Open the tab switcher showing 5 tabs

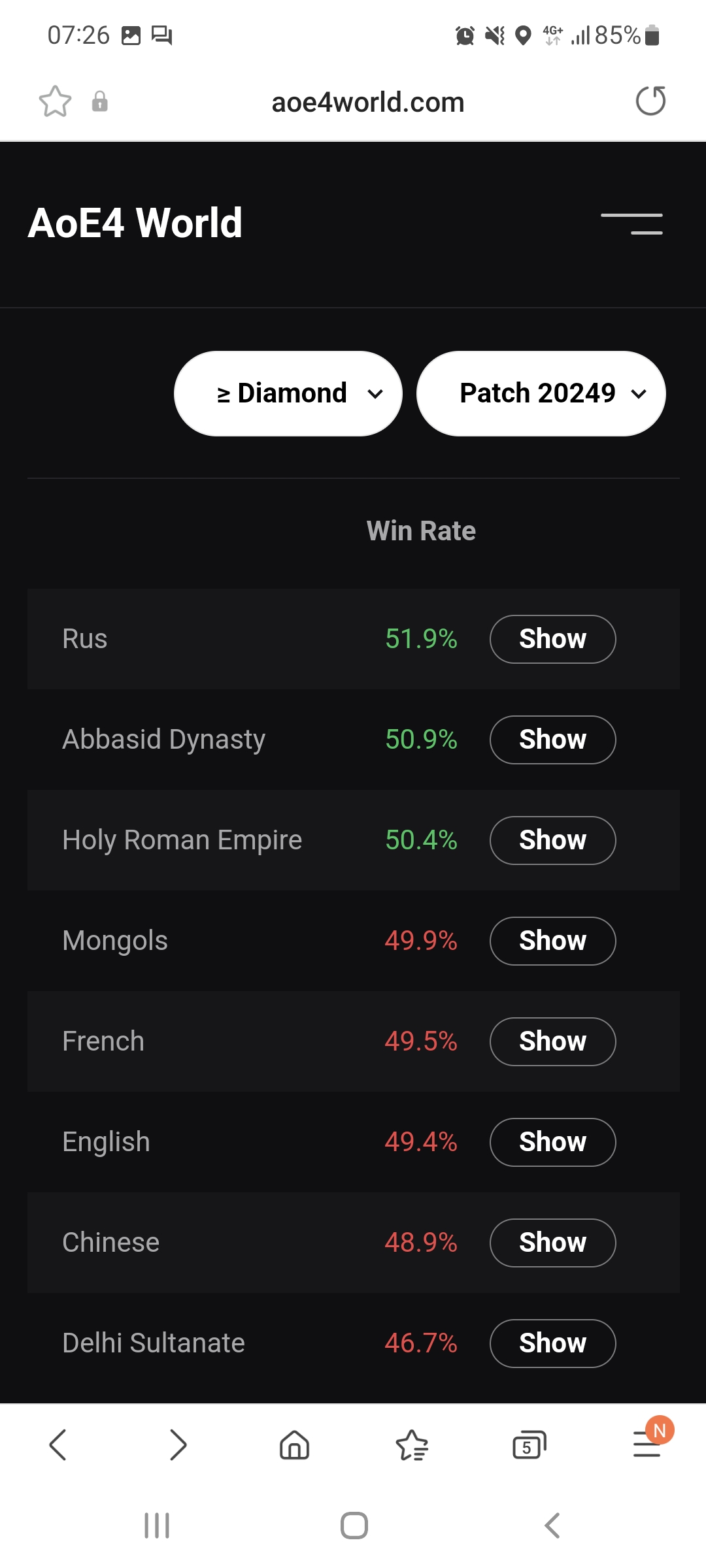pyautogui.click(x=529, y=1445)
